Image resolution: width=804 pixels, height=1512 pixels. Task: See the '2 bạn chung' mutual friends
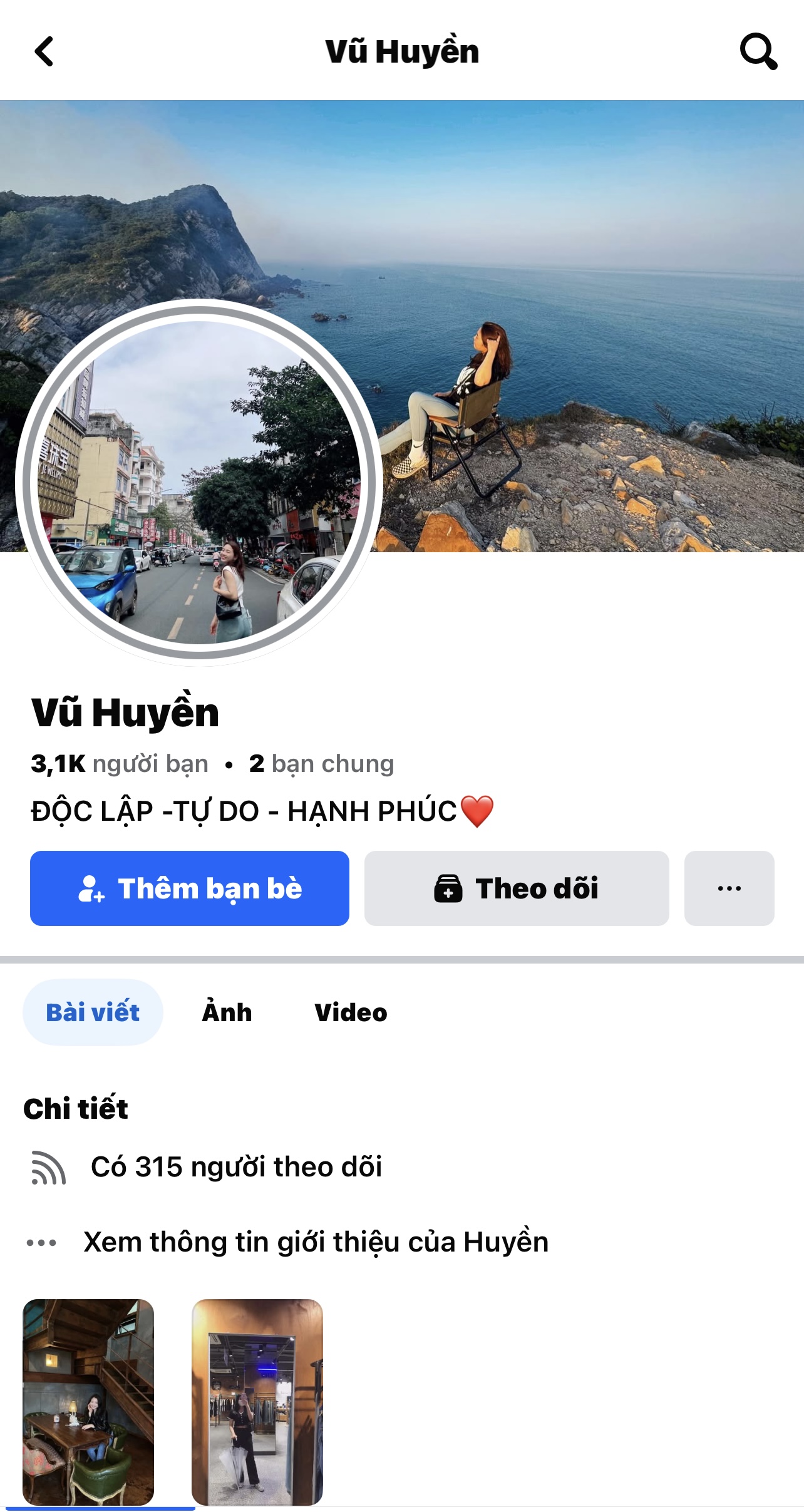(321, 764)
